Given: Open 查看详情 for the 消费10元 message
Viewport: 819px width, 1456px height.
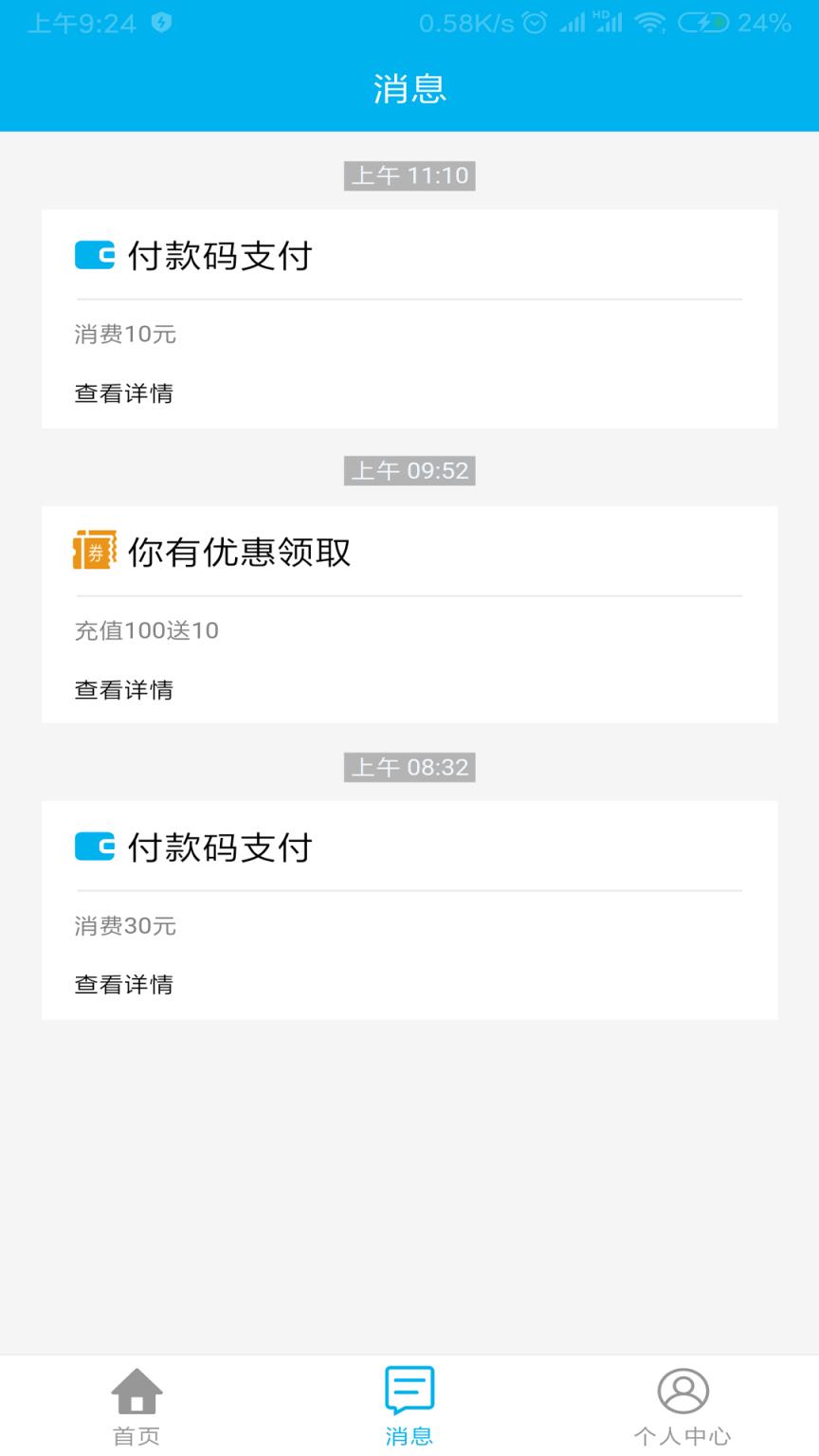Looking at the screenshot, I should 123,392.
